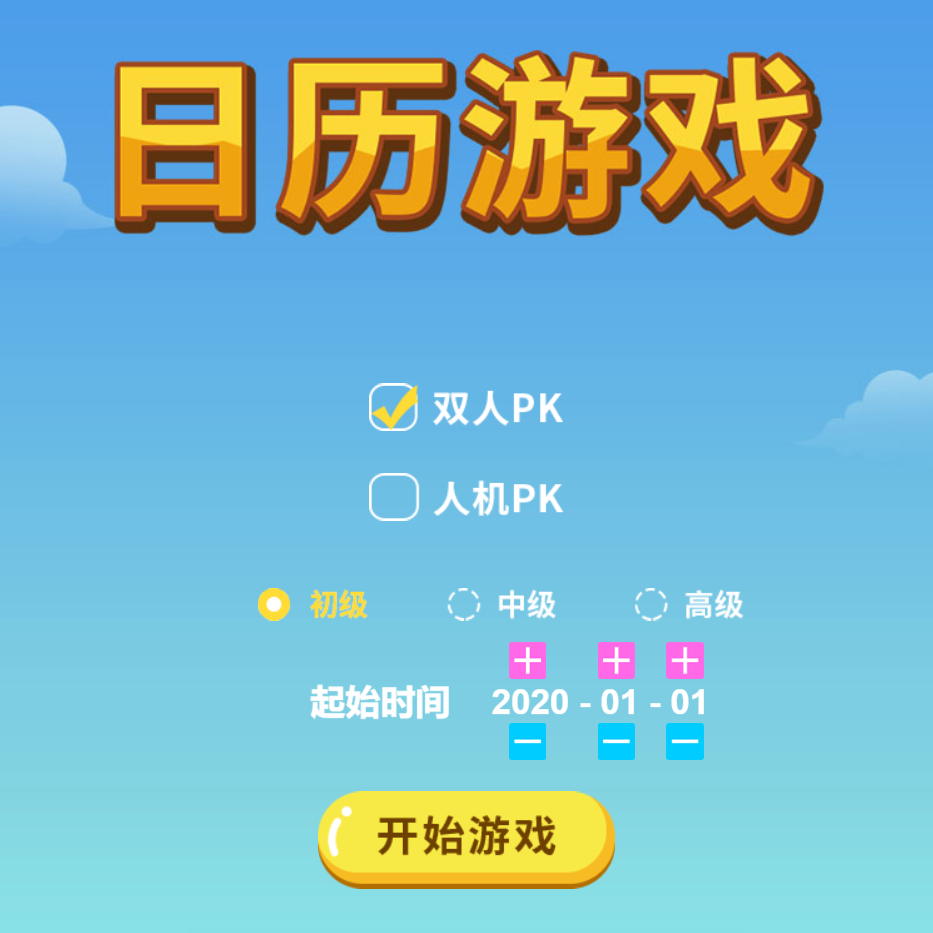Increase the start day with plus
The height and width of the screenshot is (933, 933).
coord(685,661)
